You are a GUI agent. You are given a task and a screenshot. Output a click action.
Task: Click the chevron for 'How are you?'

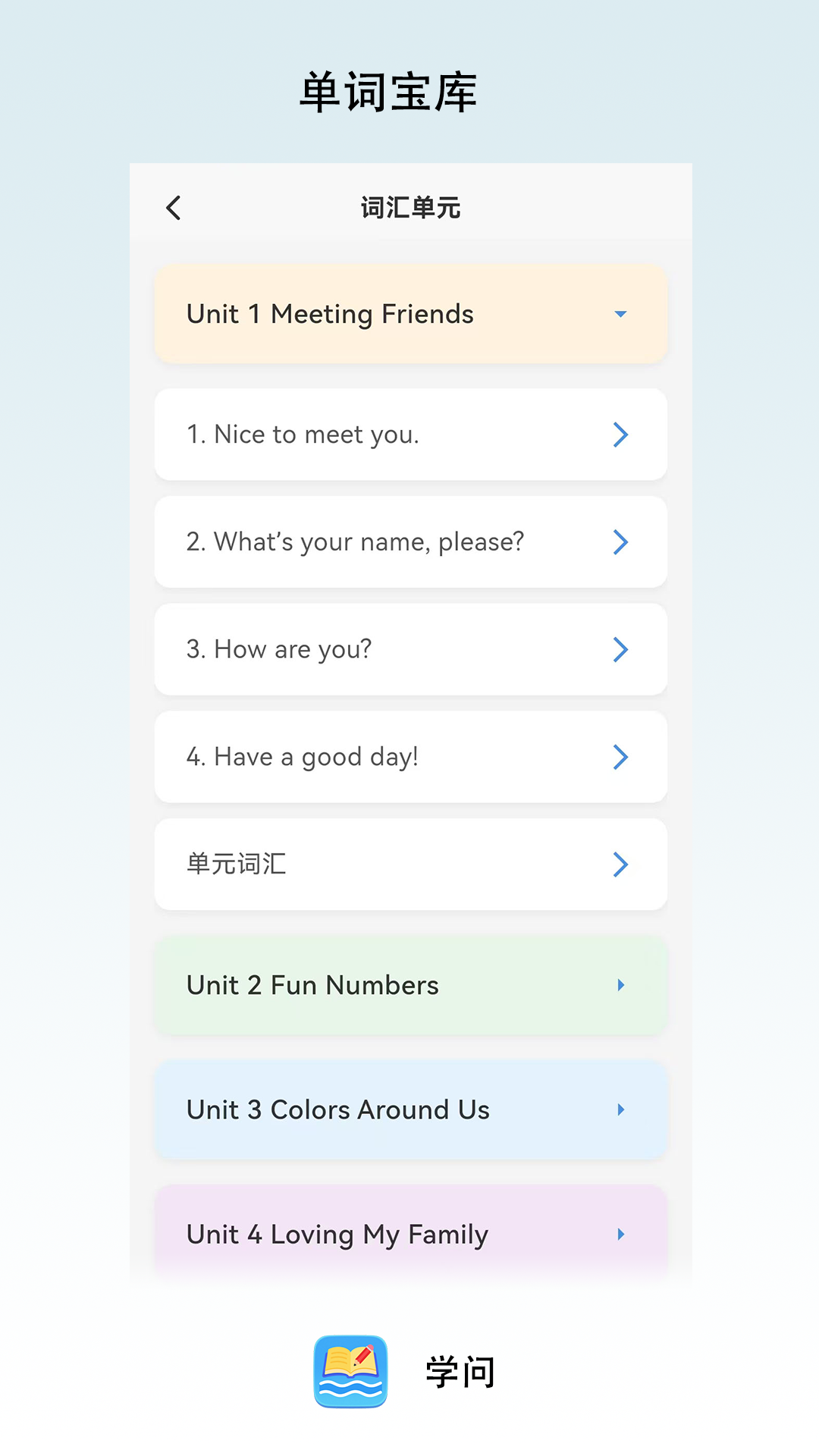click(621, 649)
